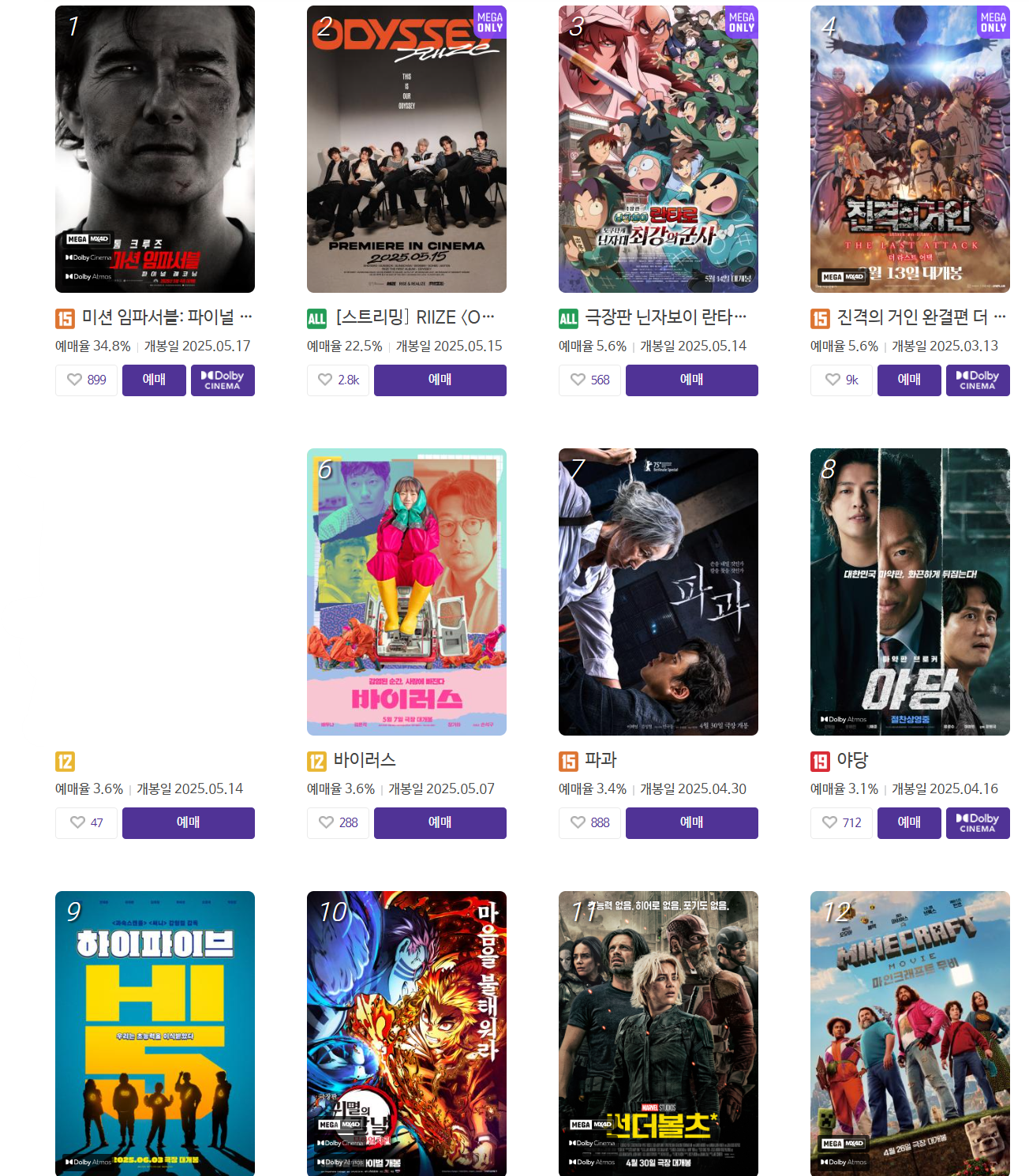The width and height of the screenshot is (1029, 1176).
Task: Like 파과 with the 888 heart
Action: click(x=589, y=823)
